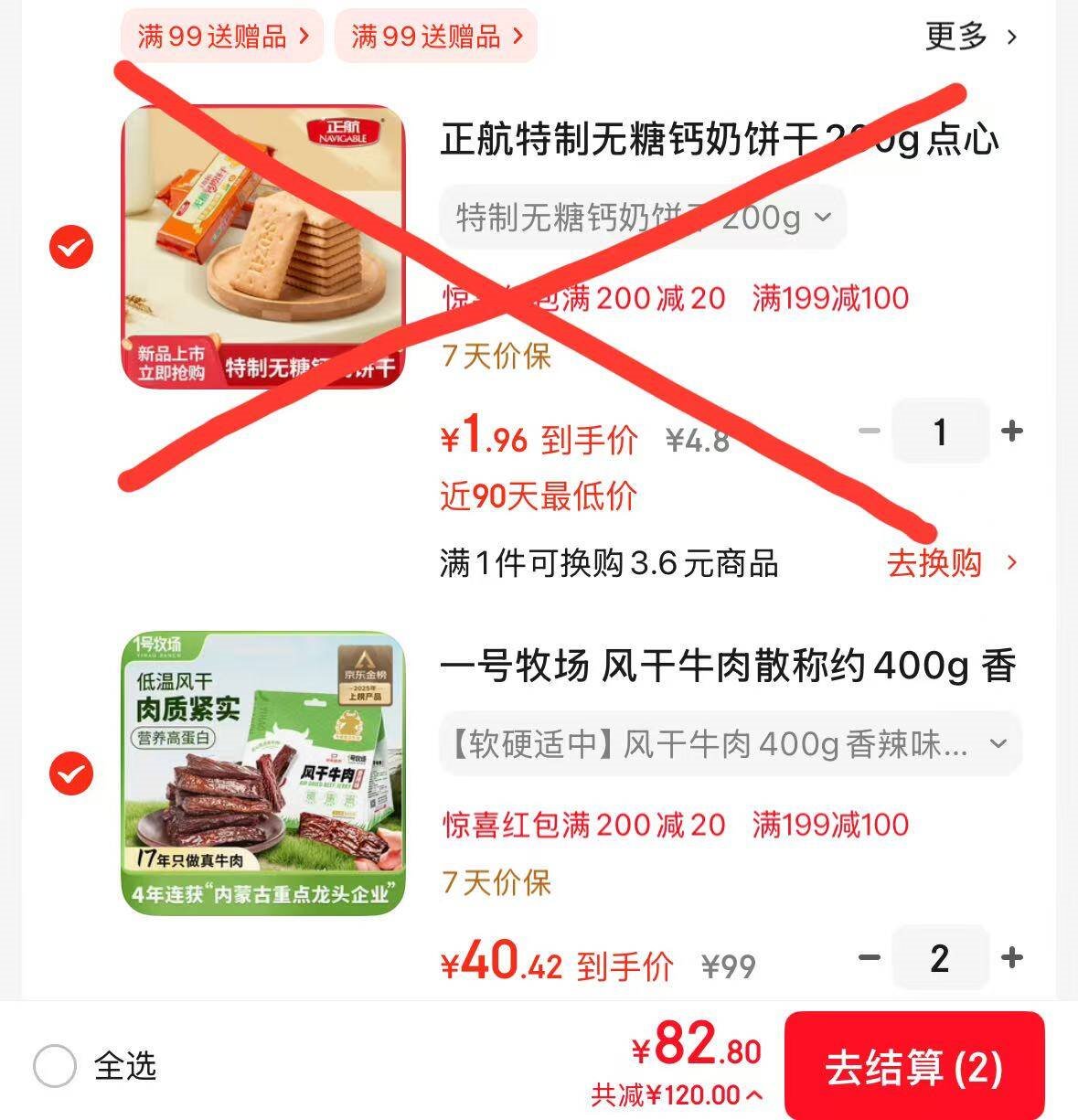
Task: Deselect the 一号牧场 风干牛肉 checkbox
Action: click(71, 774)
